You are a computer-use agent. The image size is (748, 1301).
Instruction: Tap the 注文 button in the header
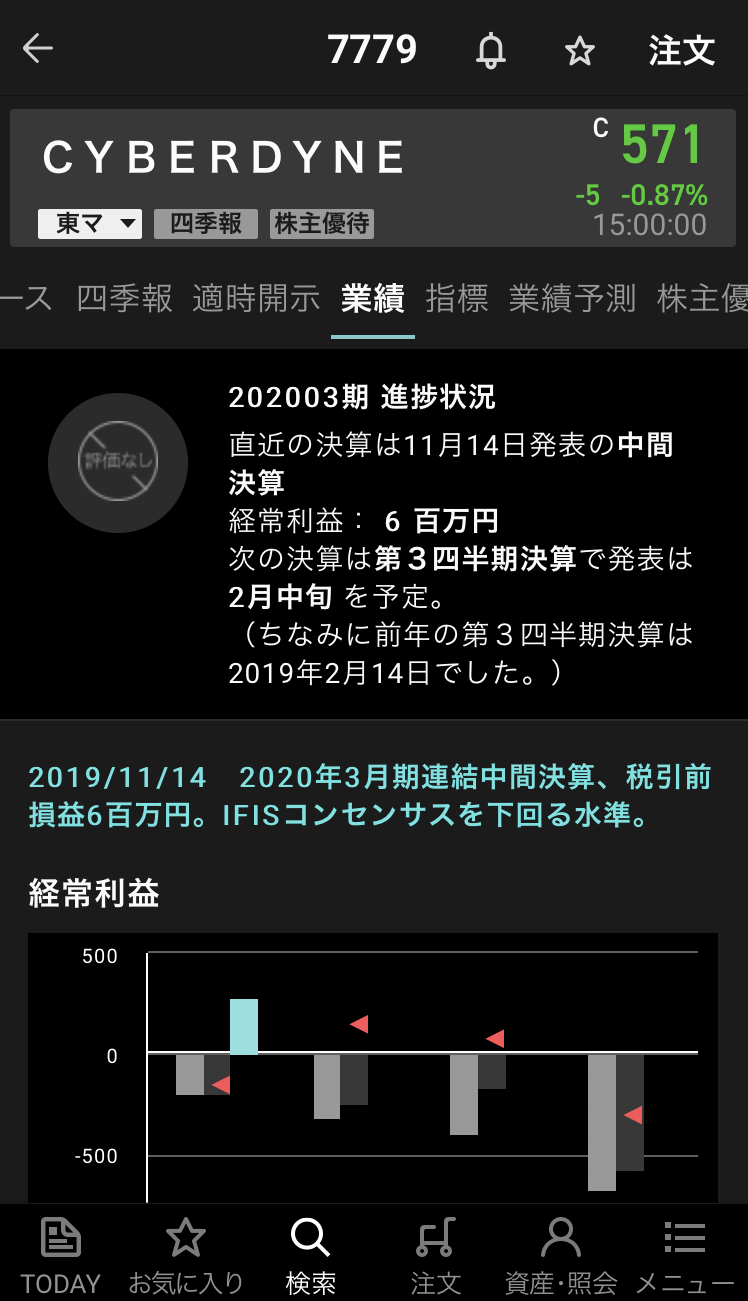click(682, 50)
